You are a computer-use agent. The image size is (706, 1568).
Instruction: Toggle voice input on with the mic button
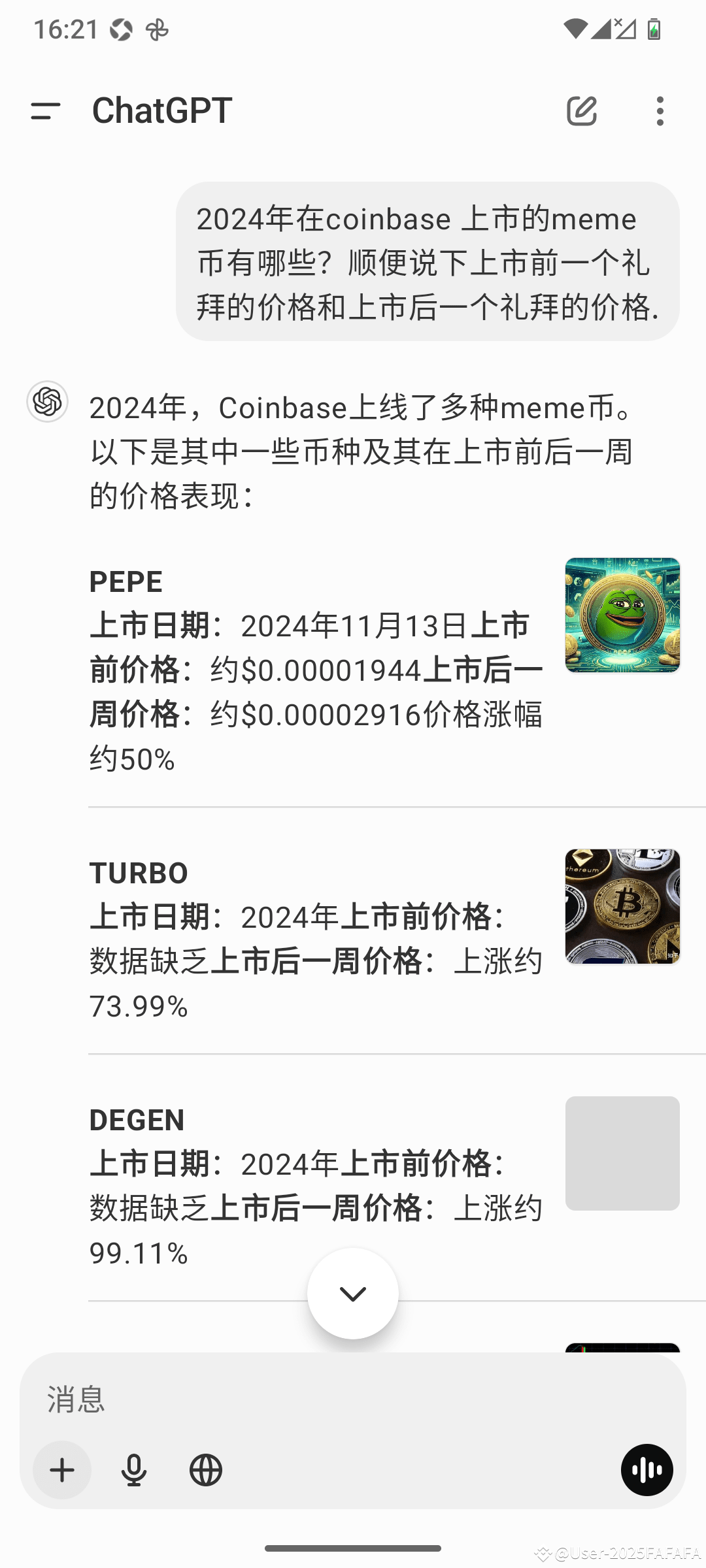point(133,1471)
